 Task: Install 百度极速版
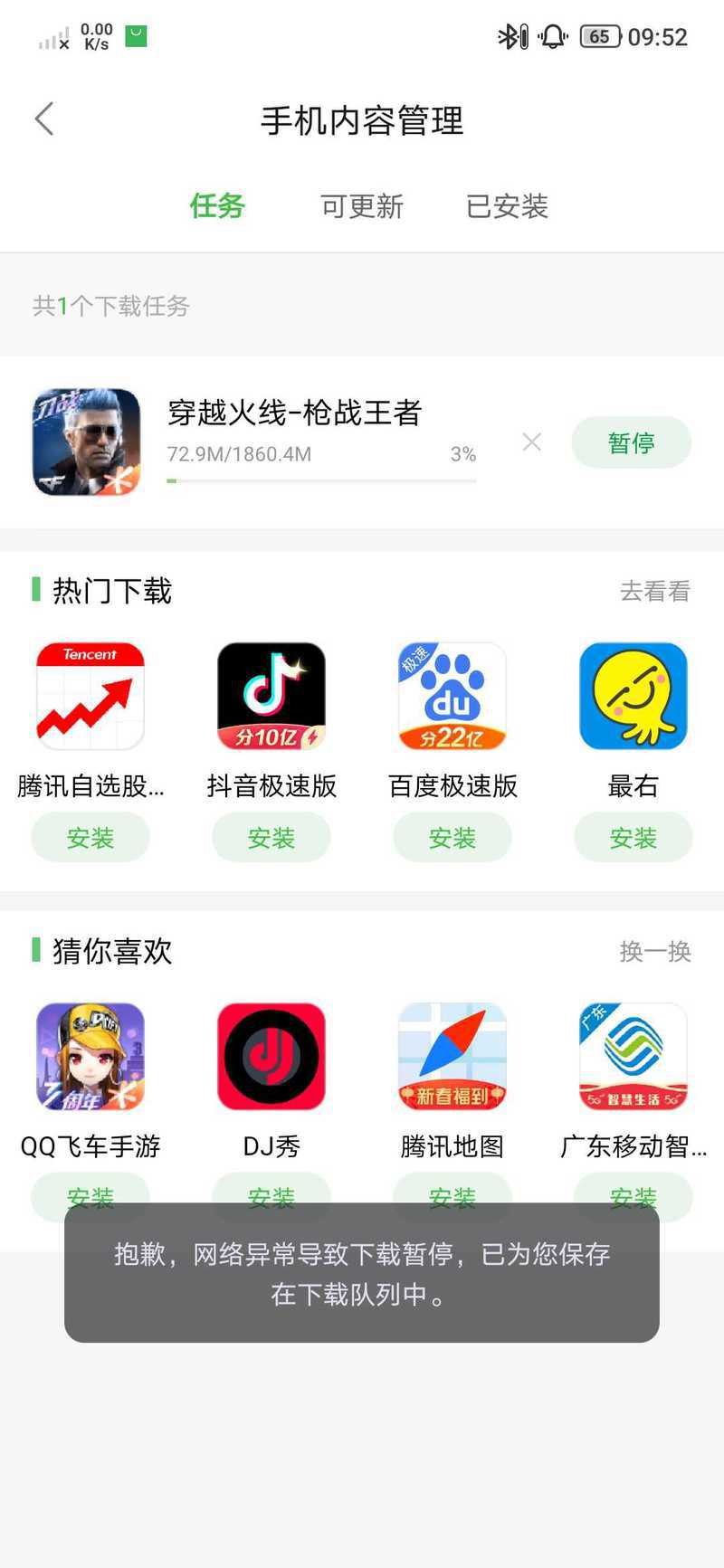pyautogui.click(x=452, y=838)
